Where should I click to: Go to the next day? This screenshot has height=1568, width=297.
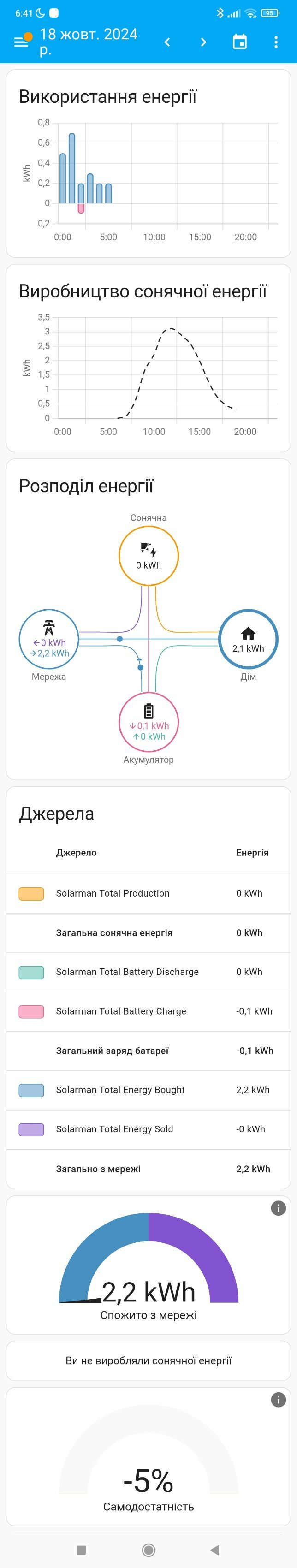[203, 42]
